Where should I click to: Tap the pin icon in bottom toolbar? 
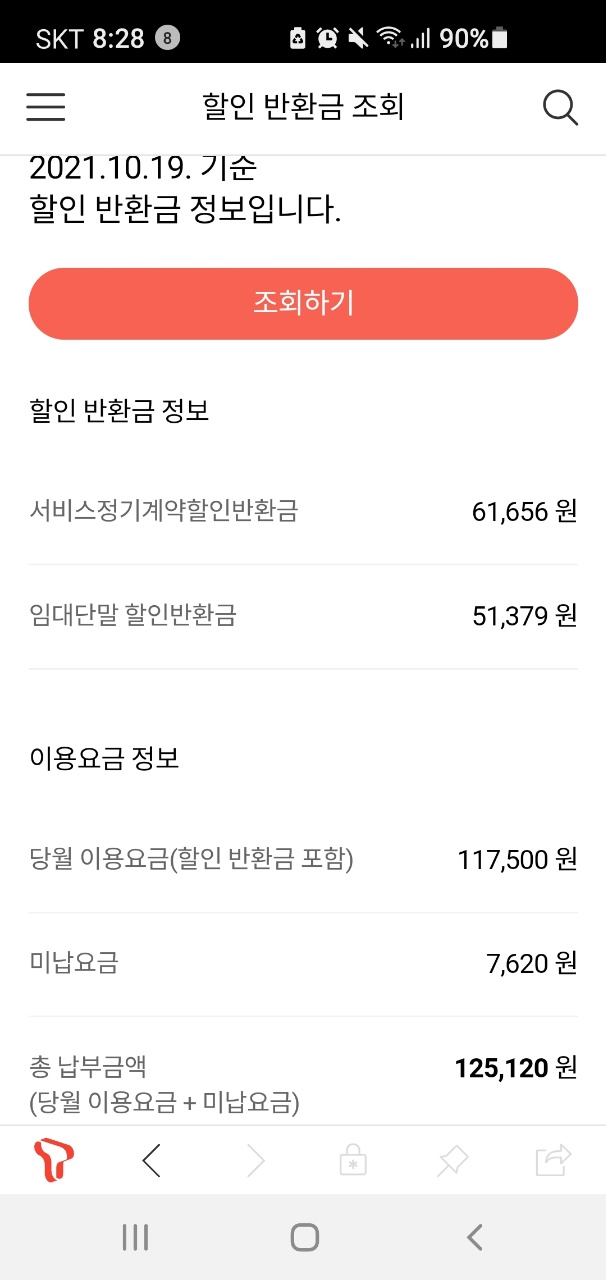tap(453, 1160)
